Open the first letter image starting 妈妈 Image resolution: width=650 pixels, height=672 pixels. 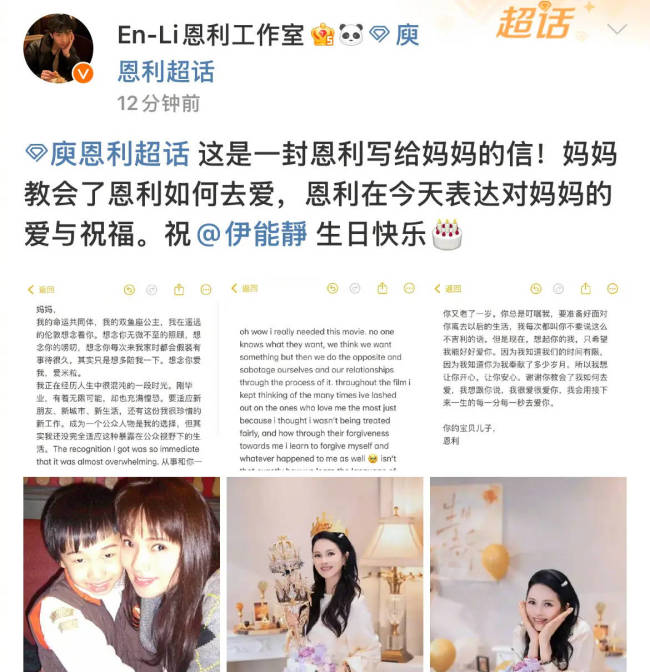[121, 370]
